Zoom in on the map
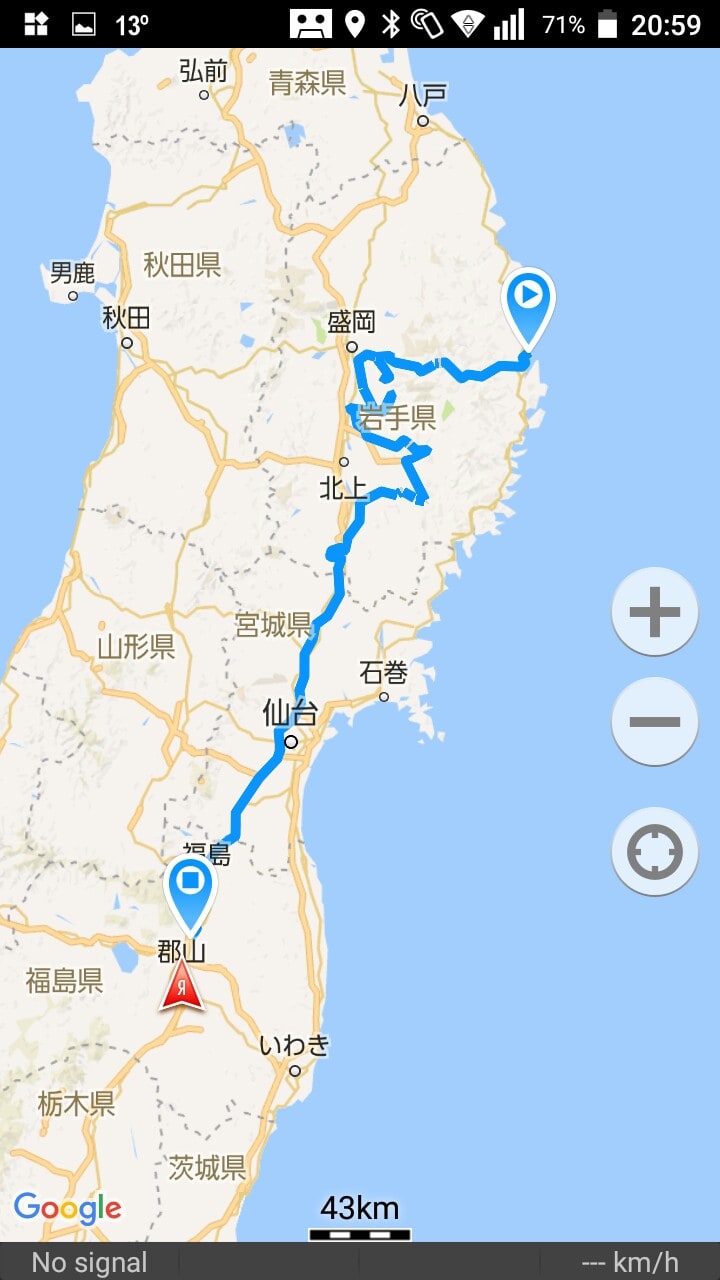The height and width of the screenshot is (1280, 720). click(x=655, y=612)
